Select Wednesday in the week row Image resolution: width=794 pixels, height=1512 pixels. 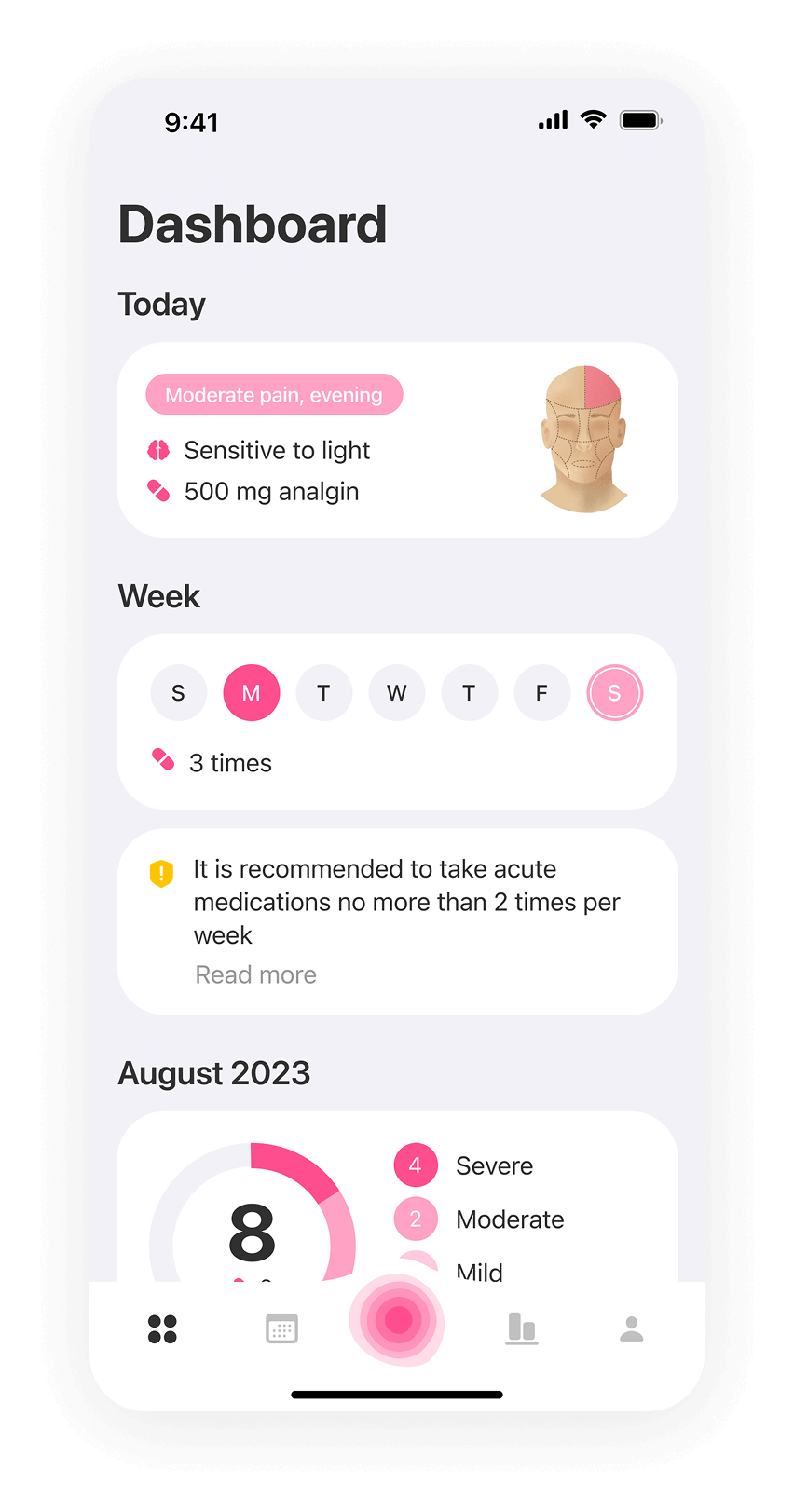(397, 693)
